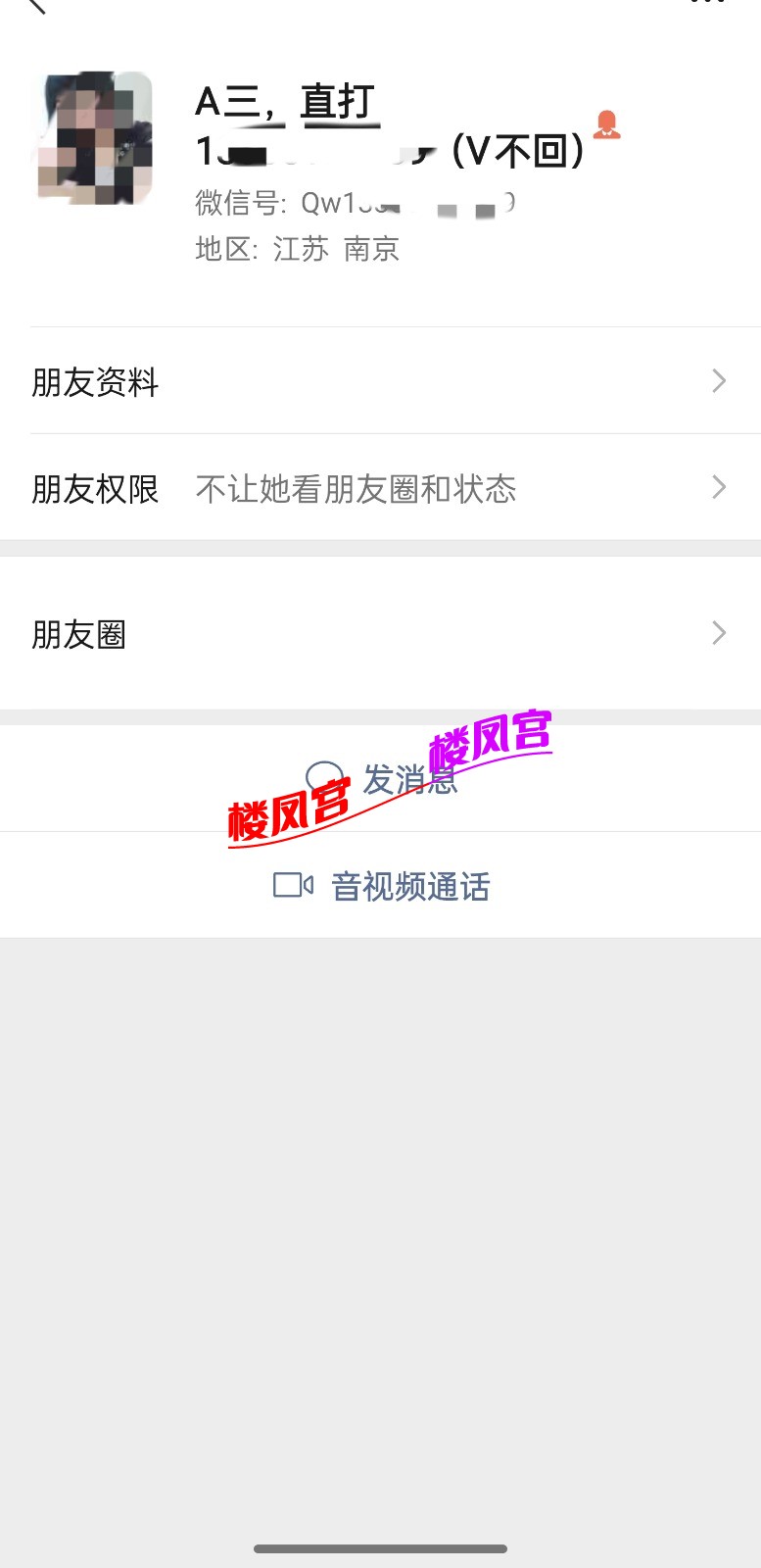Open 朋友资料 row
Viewport: 761px width, 1568px height.
380,381
